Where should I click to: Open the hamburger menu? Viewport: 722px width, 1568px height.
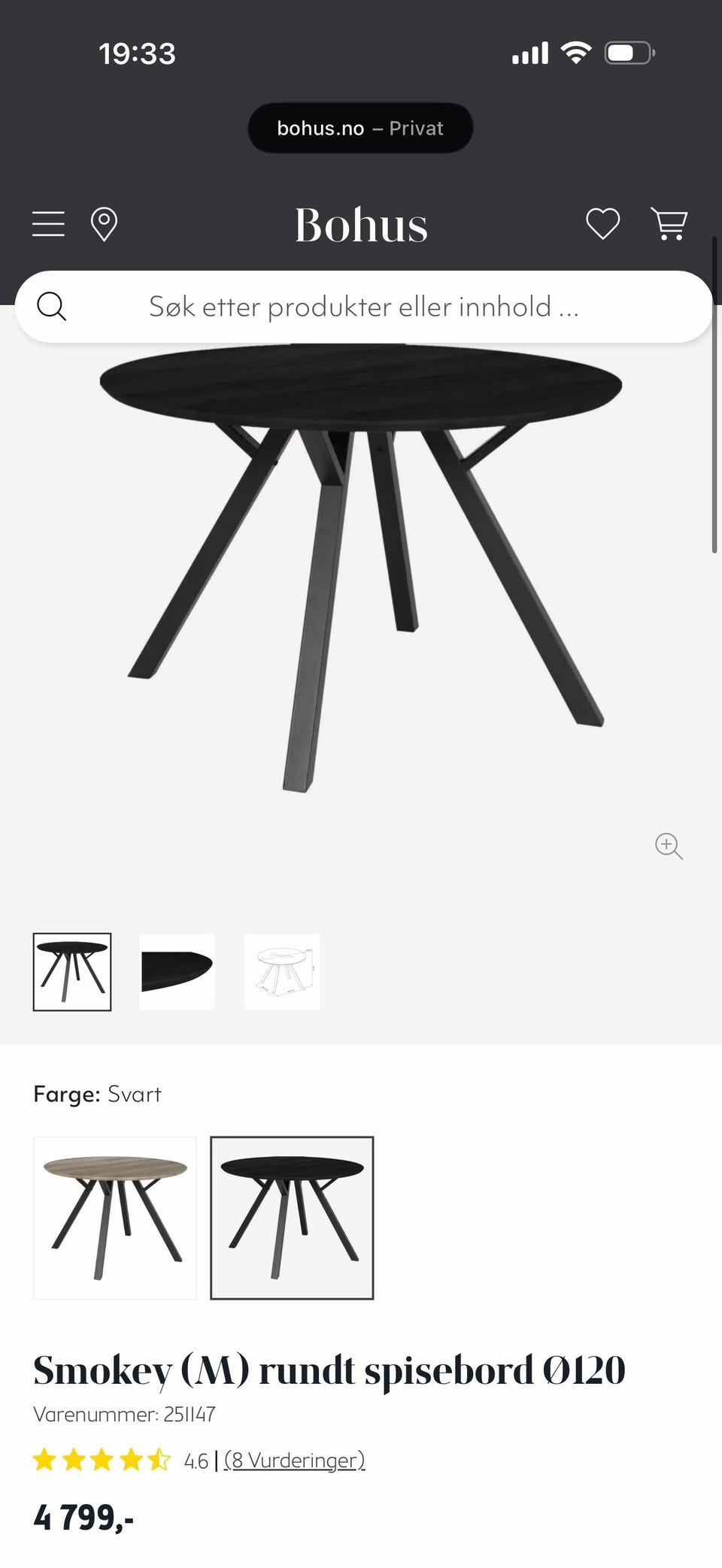48,224
